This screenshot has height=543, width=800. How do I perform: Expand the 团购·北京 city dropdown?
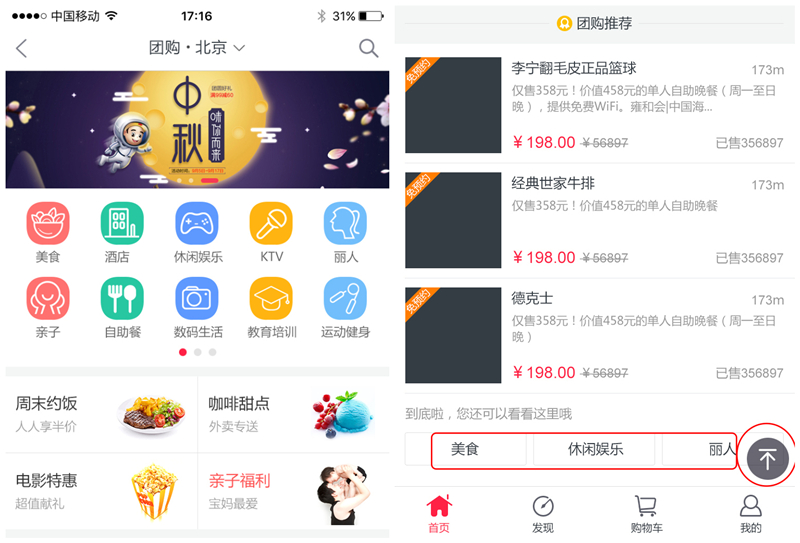(197, 48)
